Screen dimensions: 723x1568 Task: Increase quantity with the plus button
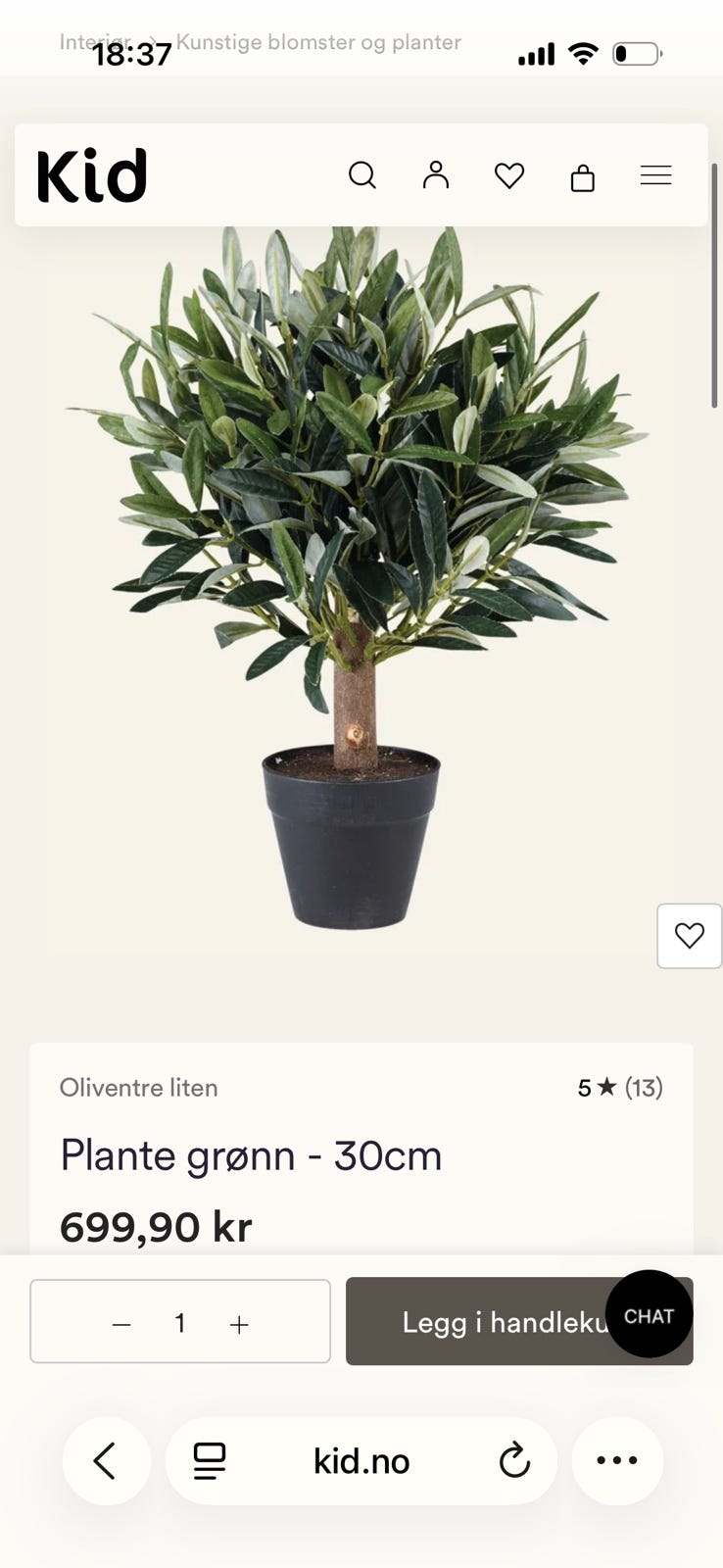point(239,1324)
